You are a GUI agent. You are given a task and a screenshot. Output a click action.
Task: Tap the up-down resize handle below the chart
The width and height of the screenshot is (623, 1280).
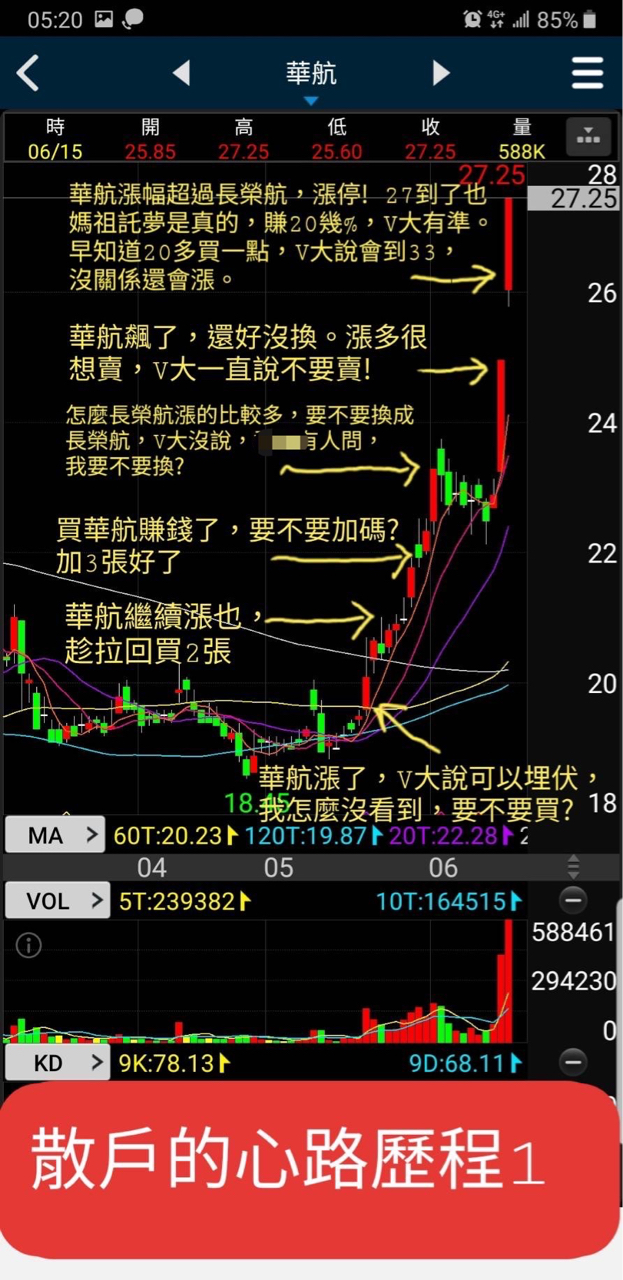pyautogui.click(x=573, y=866)
